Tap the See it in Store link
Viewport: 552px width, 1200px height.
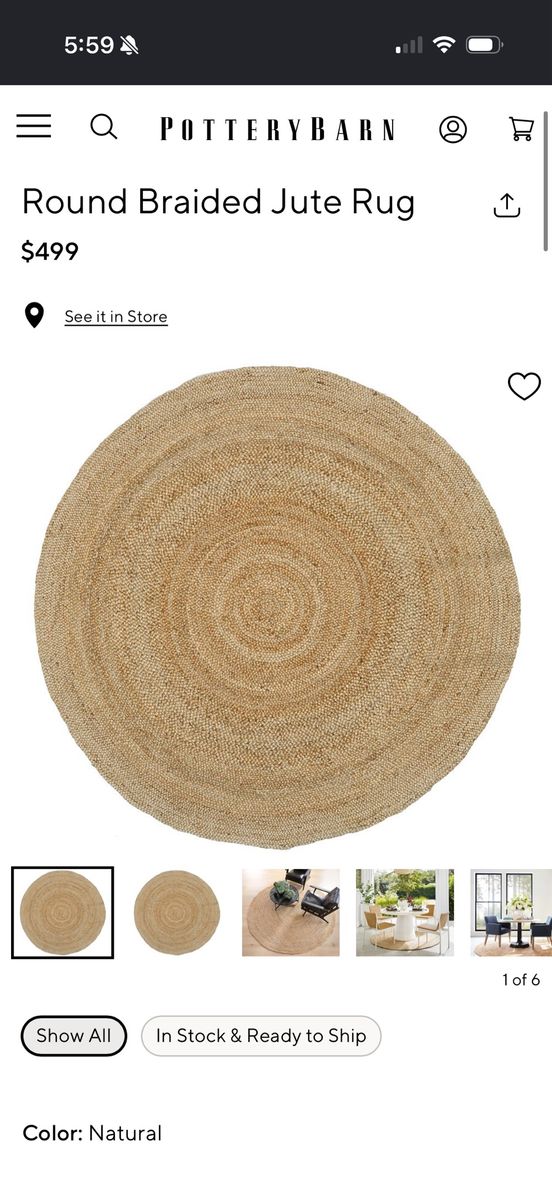[116, 317]
